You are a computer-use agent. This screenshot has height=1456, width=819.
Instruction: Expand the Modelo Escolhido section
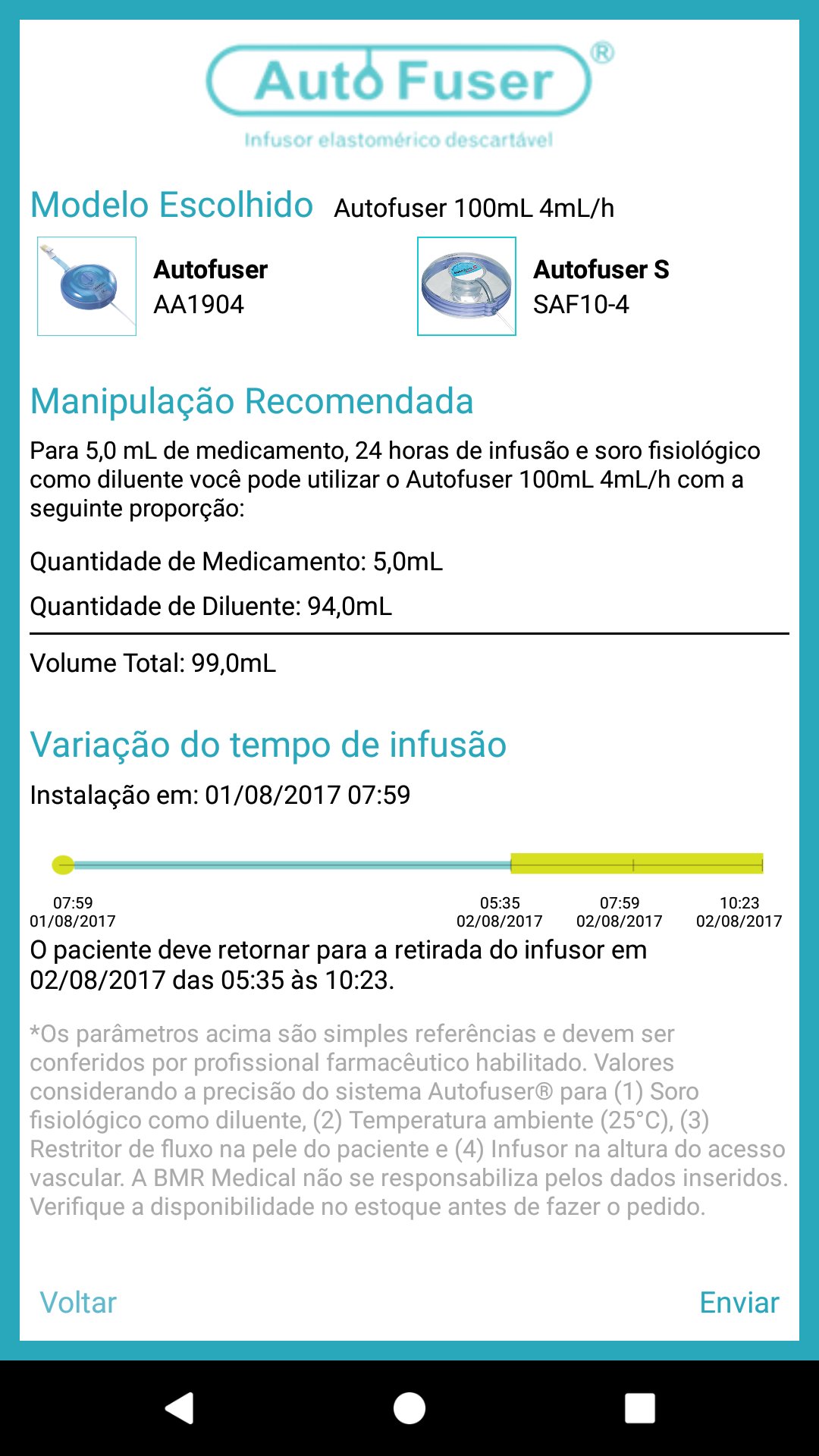[171, 204]
